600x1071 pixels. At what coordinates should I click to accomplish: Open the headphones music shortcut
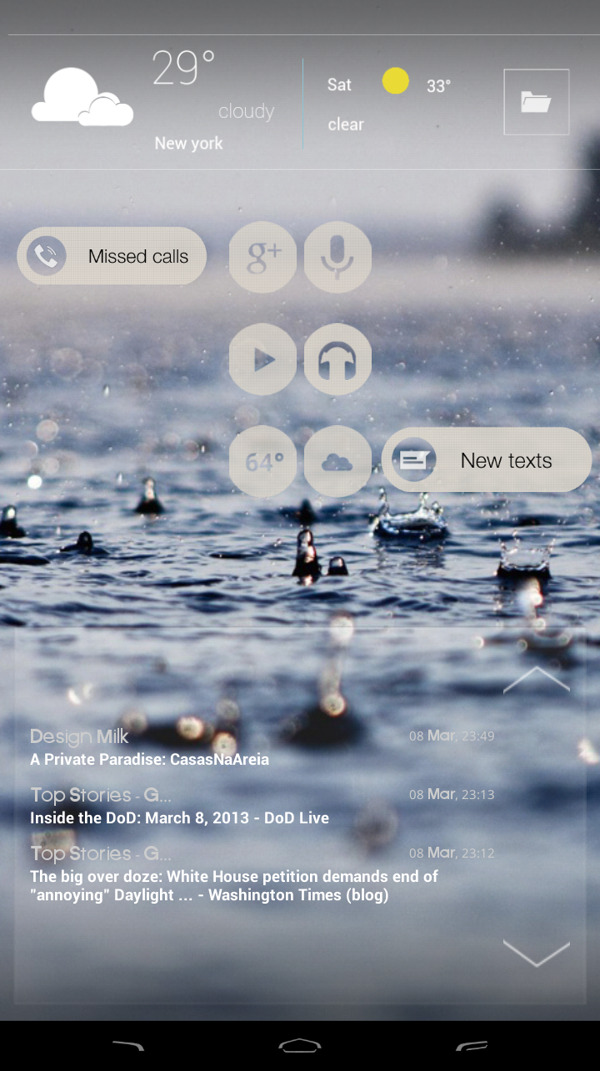[338, 359]
